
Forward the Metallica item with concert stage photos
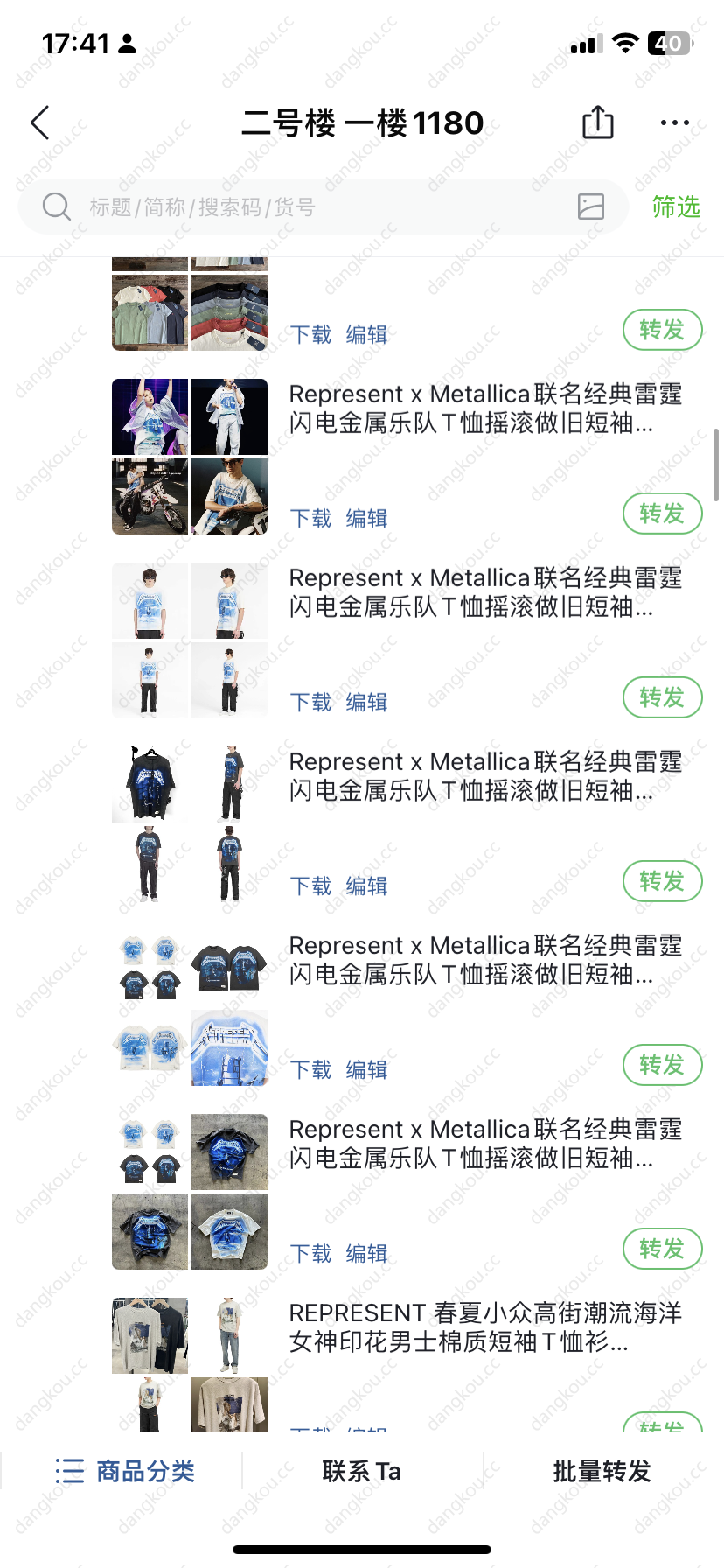coord(662,514)
